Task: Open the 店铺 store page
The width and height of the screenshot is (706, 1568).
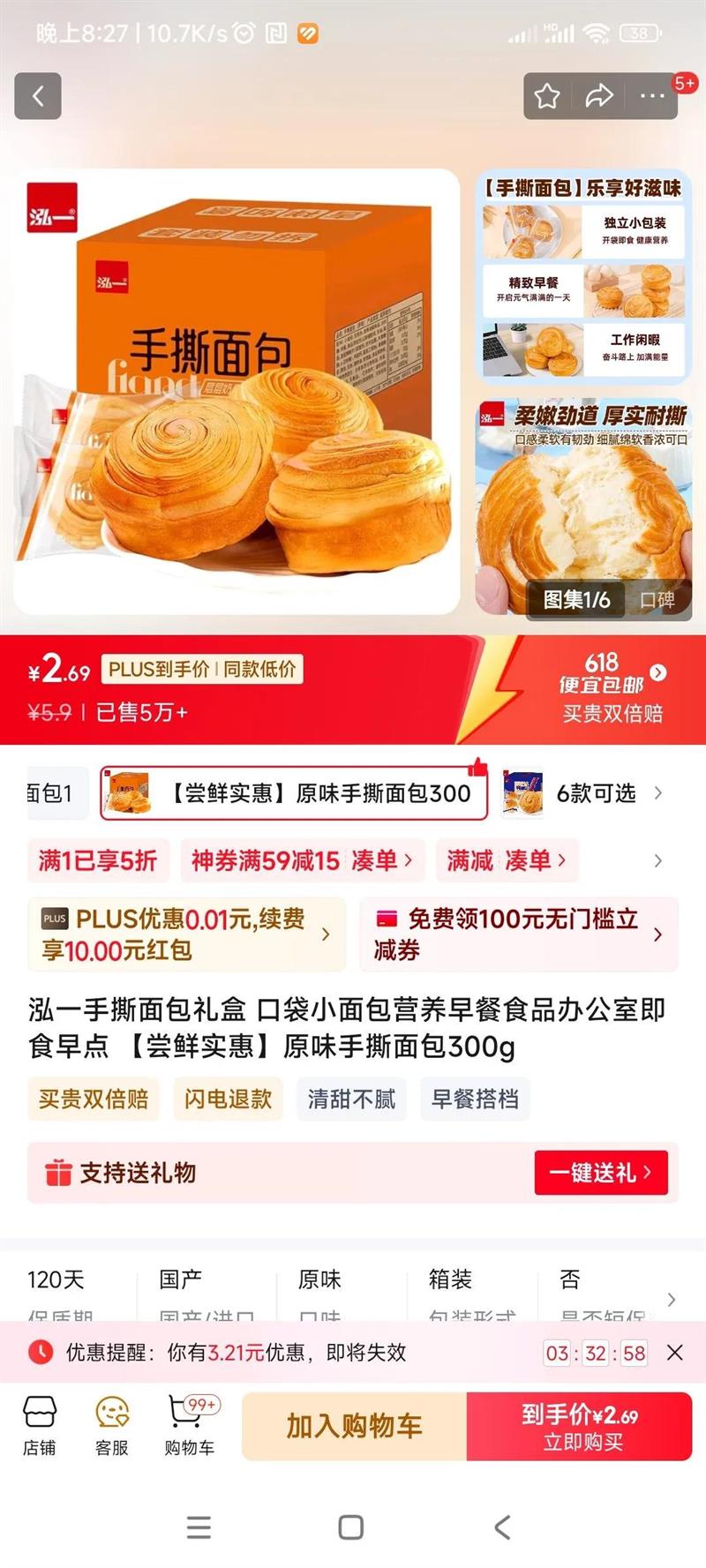Action: tap(40, 1425)
